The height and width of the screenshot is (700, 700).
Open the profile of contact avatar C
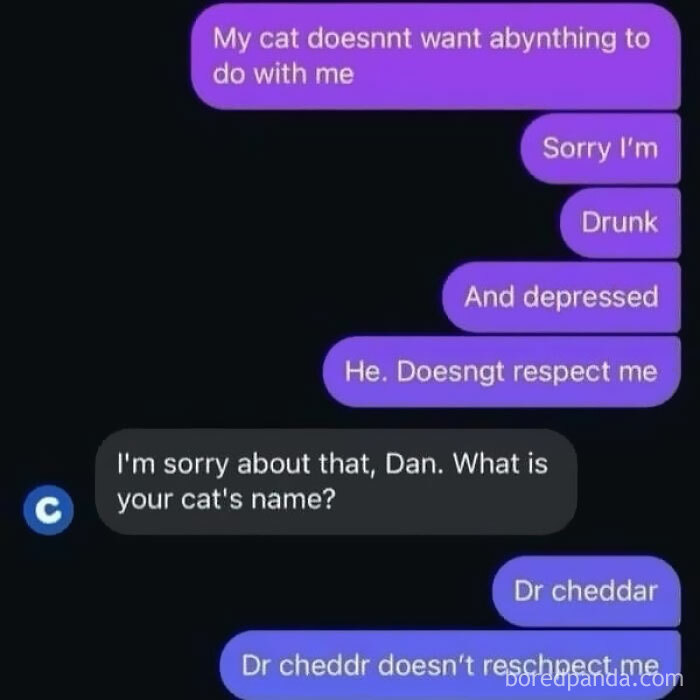pyautogui.click(x=49, y=510)
